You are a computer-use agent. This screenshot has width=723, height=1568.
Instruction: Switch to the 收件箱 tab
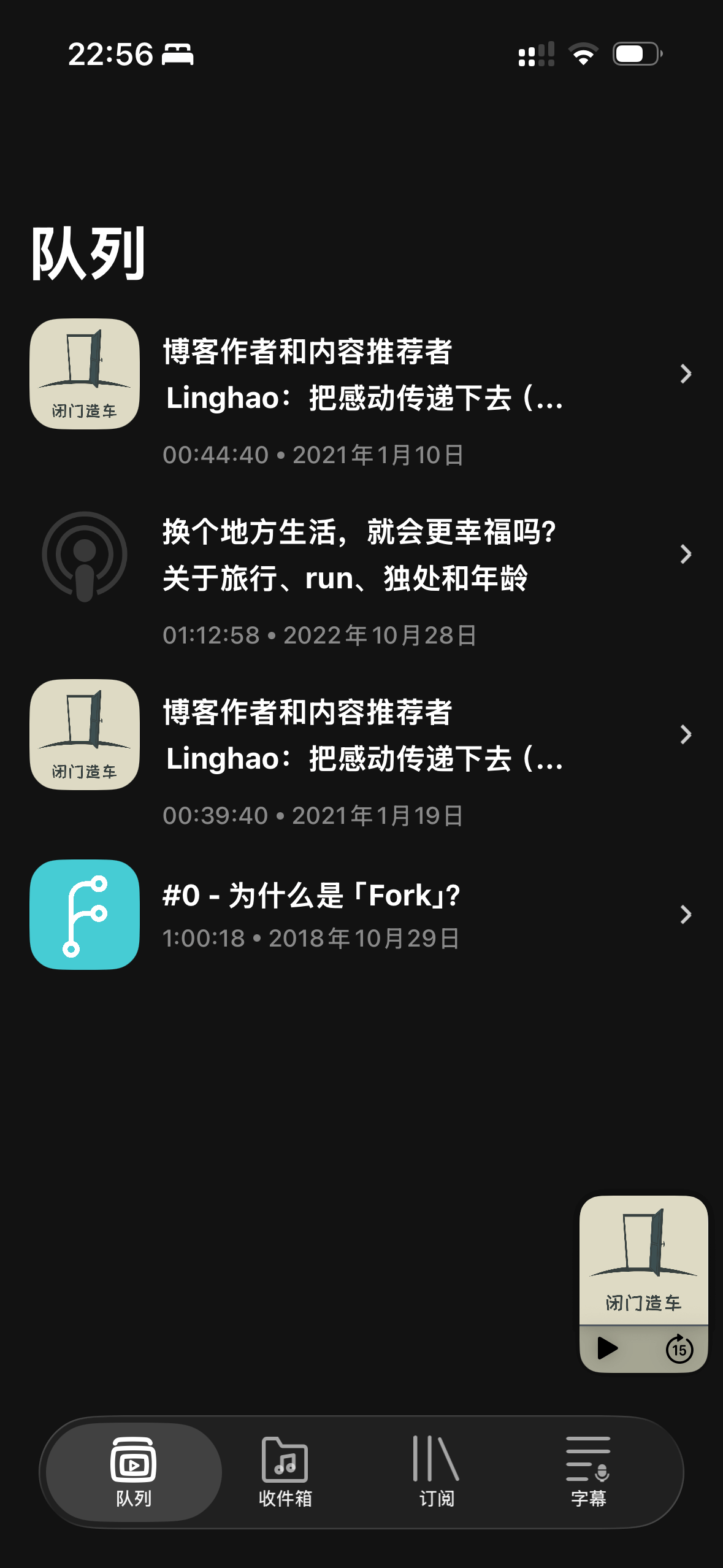(285, 1472)
